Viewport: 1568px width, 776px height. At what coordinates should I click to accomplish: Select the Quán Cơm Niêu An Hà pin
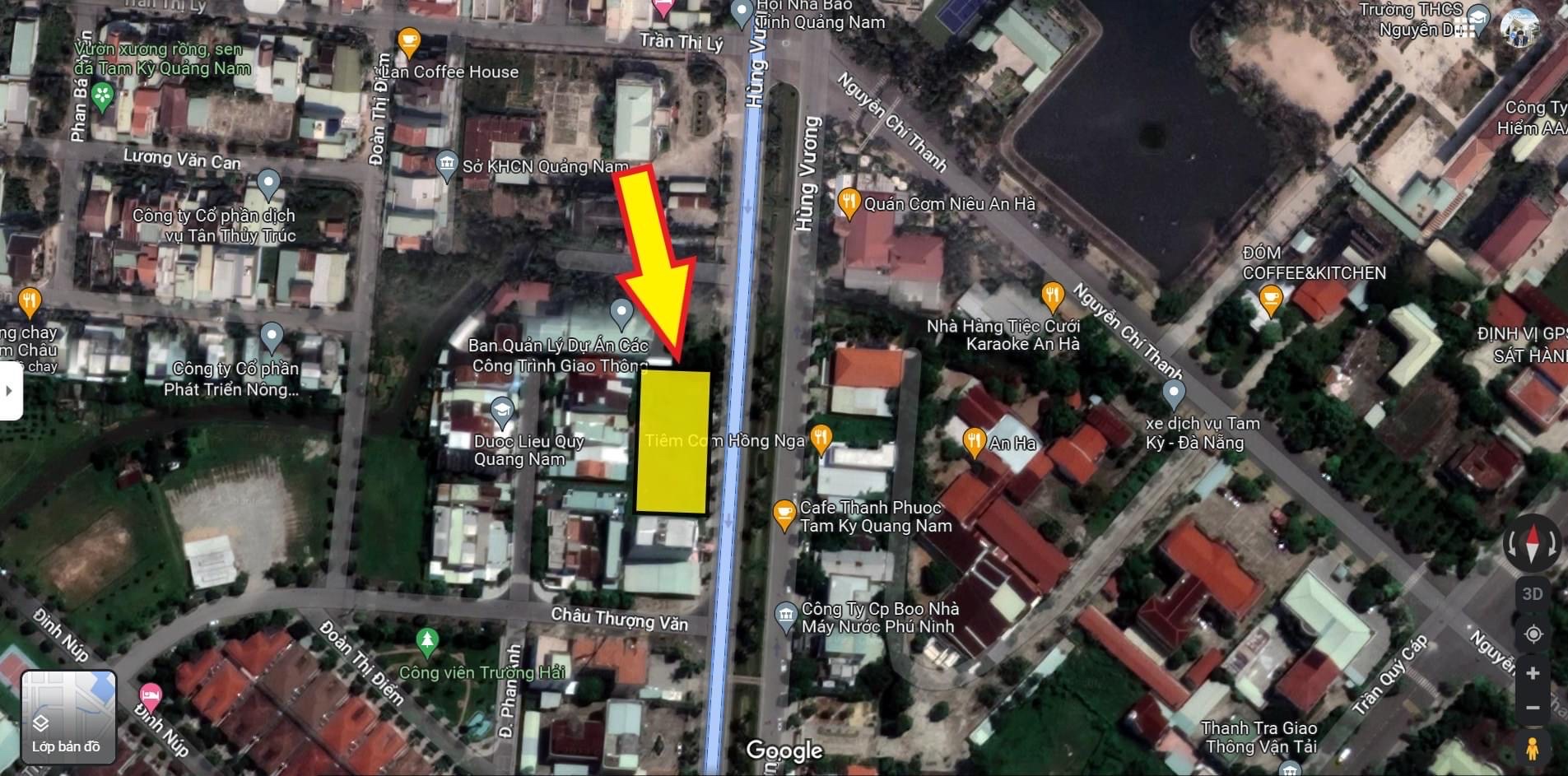[849, 201]
